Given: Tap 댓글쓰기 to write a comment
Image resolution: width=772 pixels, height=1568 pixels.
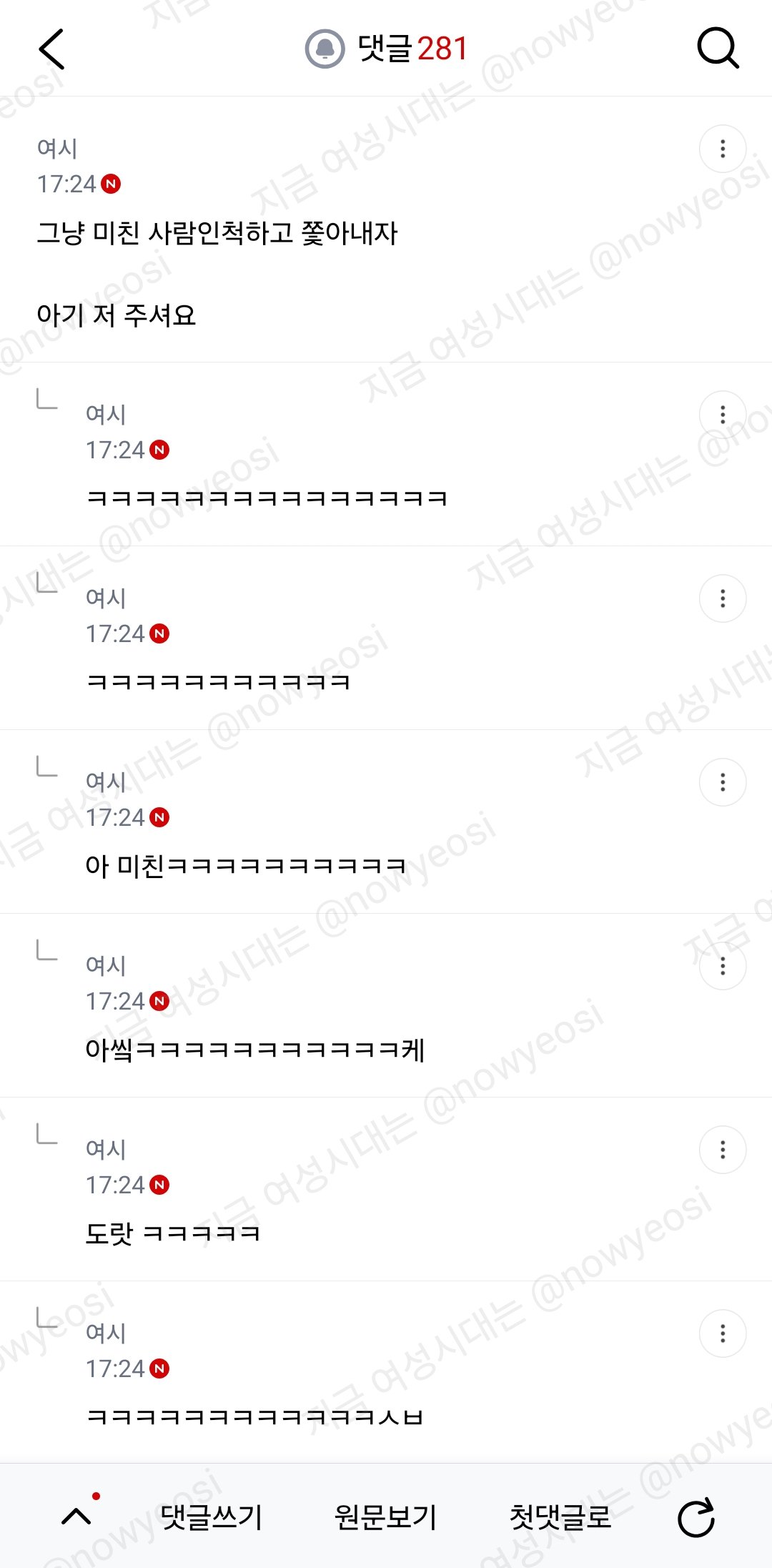Looking at the screenshot, I should pos(212,1517).
